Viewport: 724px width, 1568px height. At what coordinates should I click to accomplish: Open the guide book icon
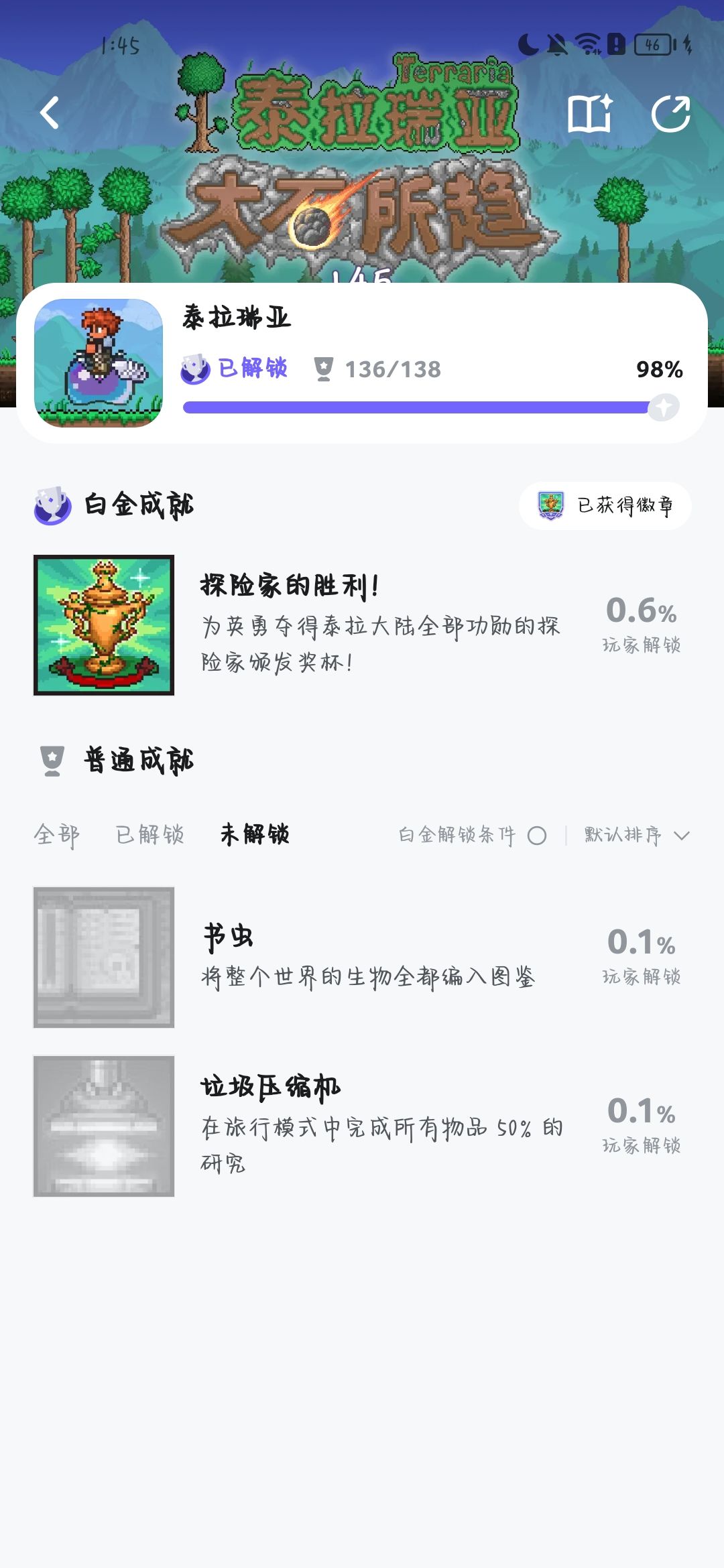click(x=590, y=113)
